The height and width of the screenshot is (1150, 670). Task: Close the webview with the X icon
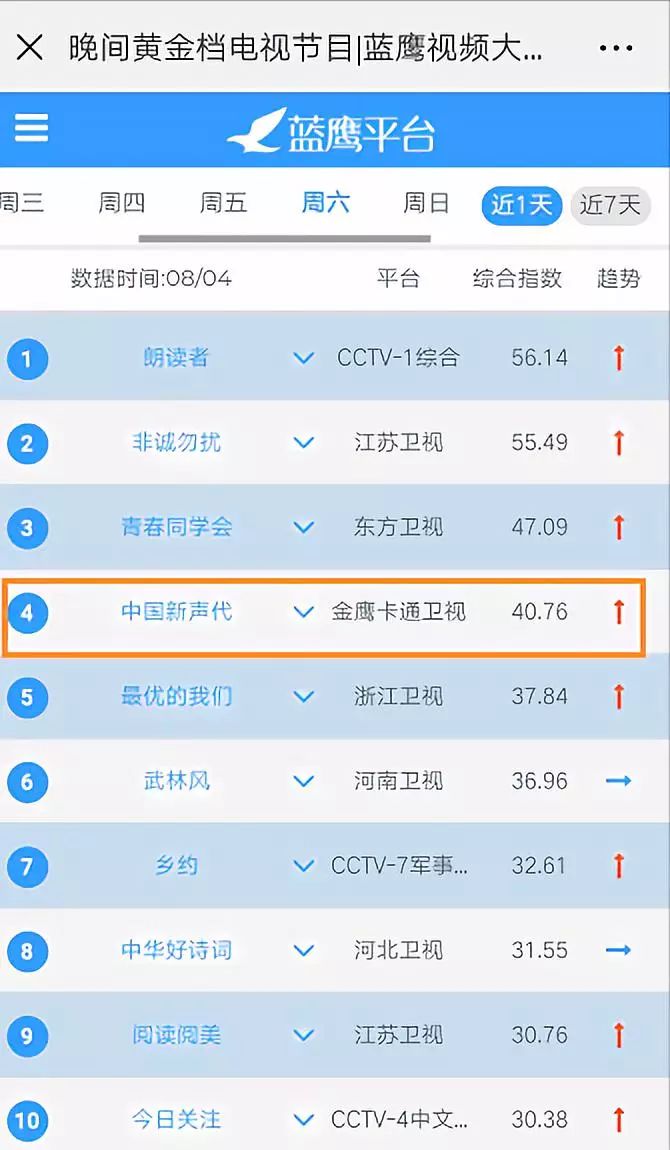(x=30, y=47)
